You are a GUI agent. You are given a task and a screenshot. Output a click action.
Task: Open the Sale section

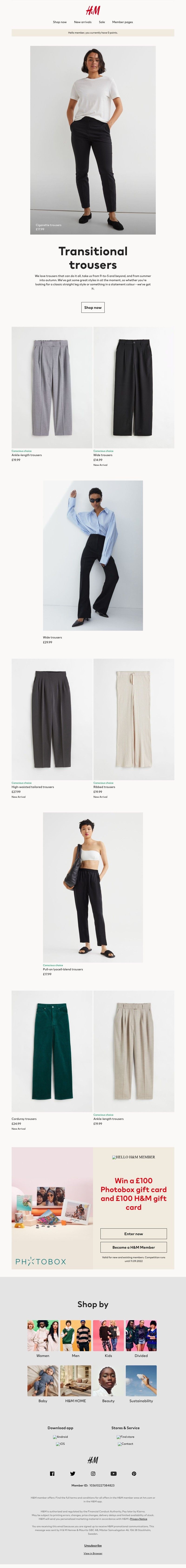[x=102, y=22]
